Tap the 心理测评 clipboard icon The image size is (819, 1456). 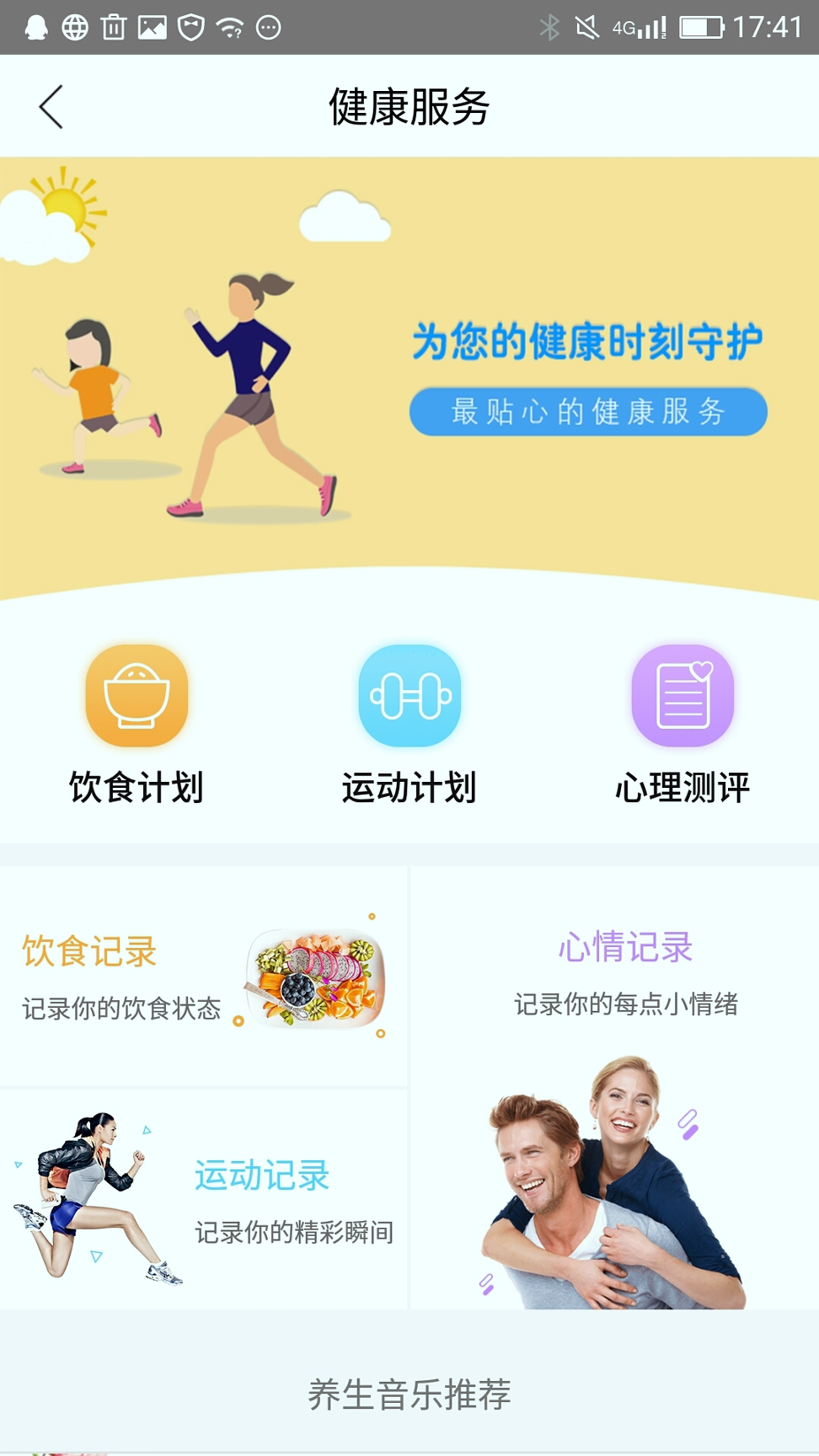(x=682, y=695)
